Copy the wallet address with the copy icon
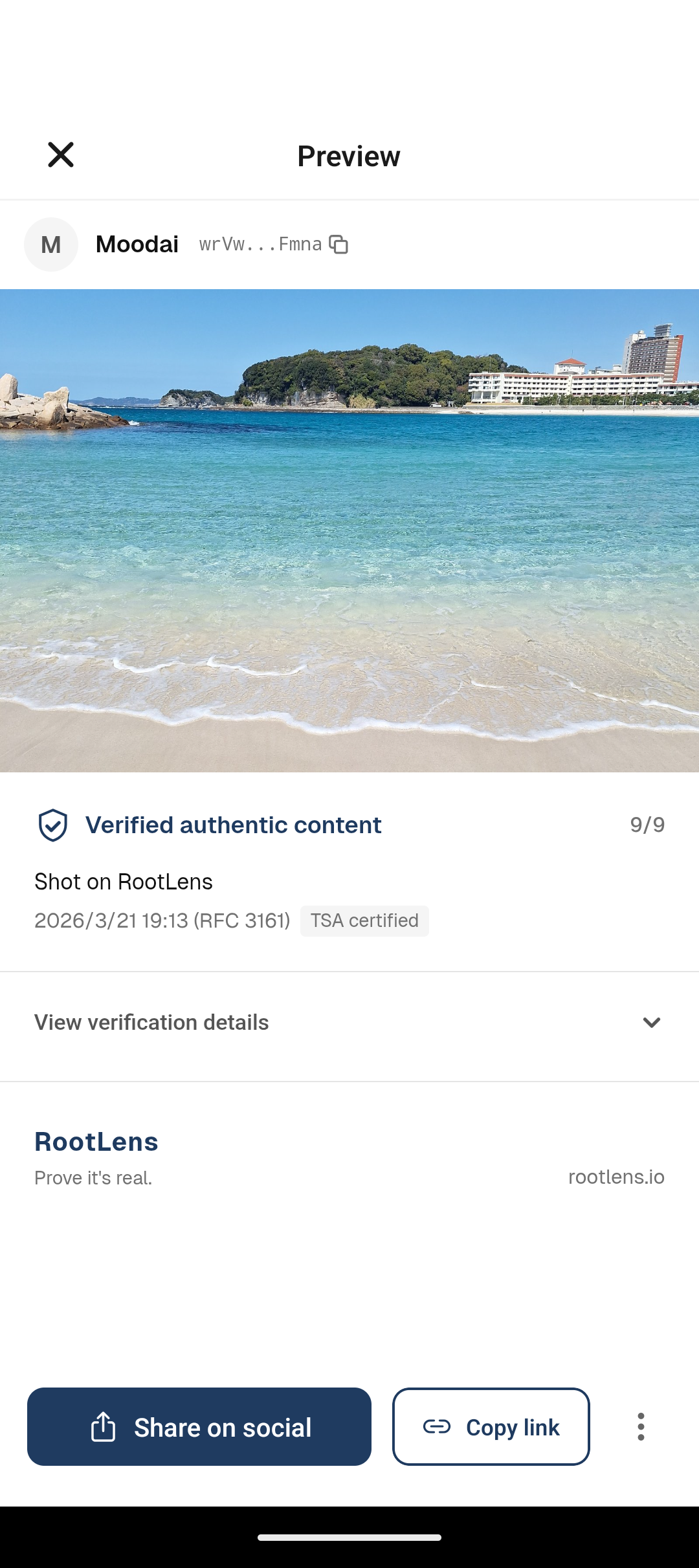This screenshot has height=1568, width=699. 339,245
